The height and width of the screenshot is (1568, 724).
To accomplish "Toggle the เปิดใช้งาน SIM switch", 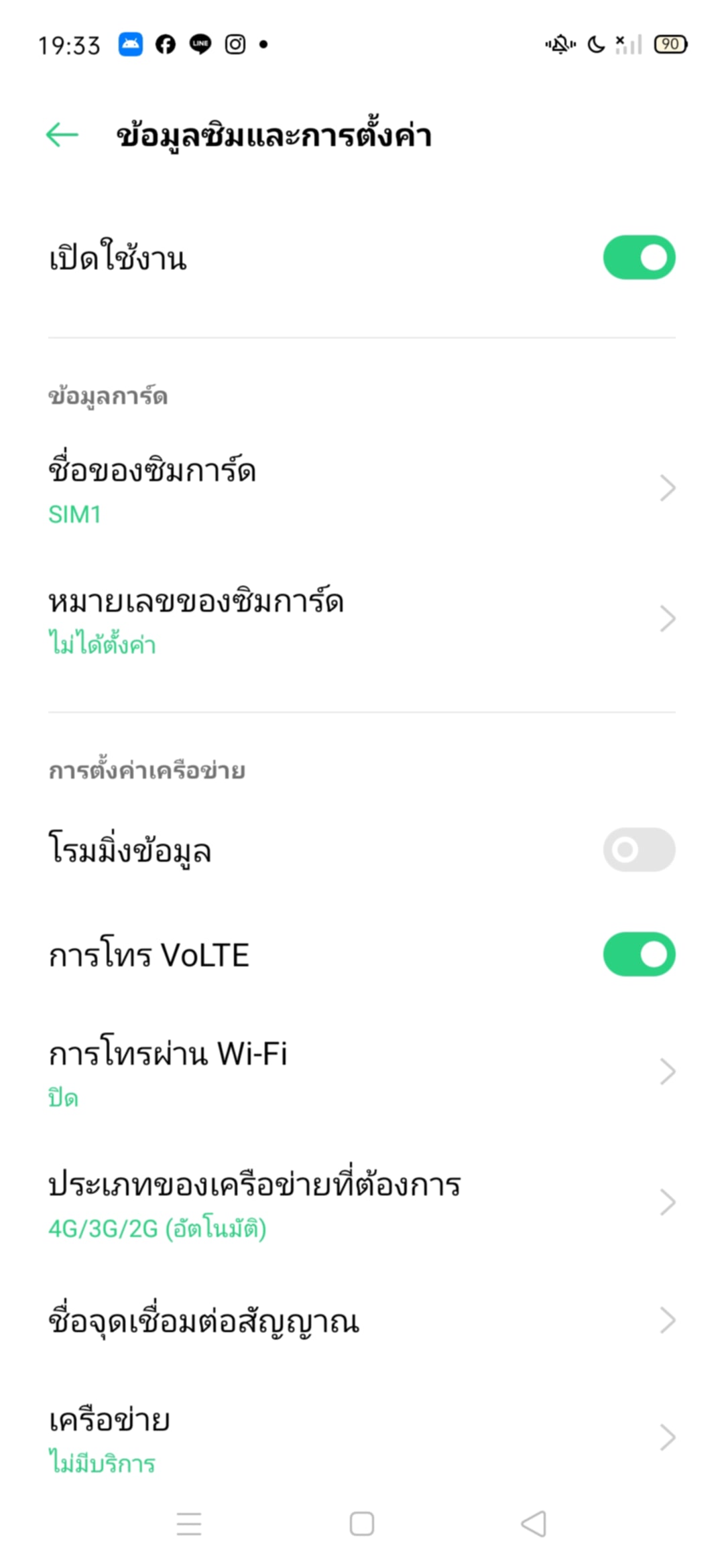I will 639,257.
